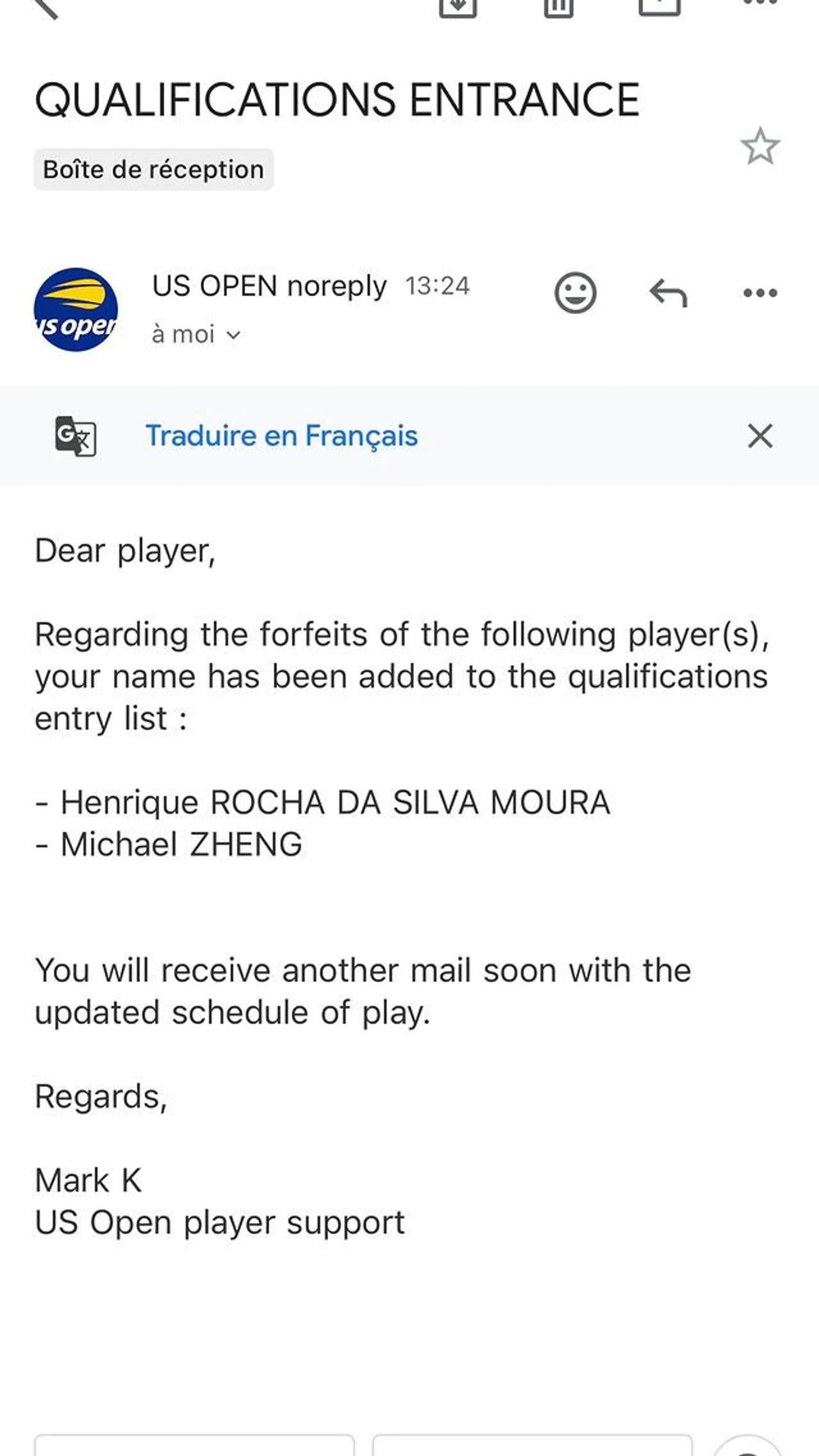Reply to US OPEN noreply
The height and width of the screenshot is (1456, 819).
pos(668,293)
